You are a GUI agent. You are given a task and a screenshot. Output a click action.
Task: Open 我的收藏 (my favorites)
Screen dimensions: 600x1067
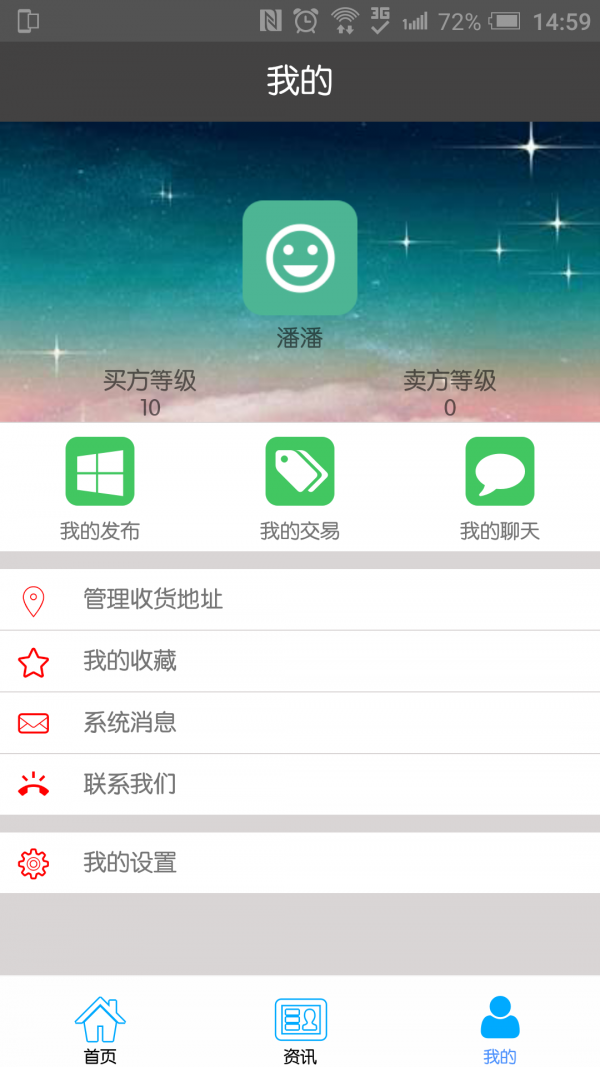pyautogui.click(x=300, y=661)
